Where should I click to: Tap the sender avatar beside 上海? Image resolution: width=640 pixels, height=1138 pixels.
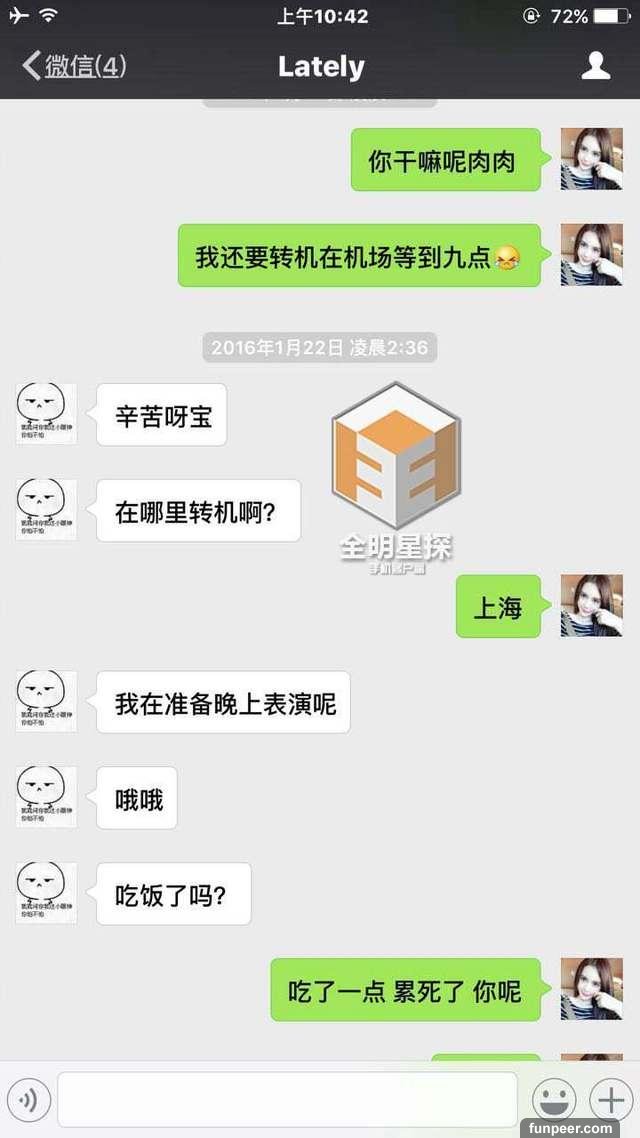point(591,606)
